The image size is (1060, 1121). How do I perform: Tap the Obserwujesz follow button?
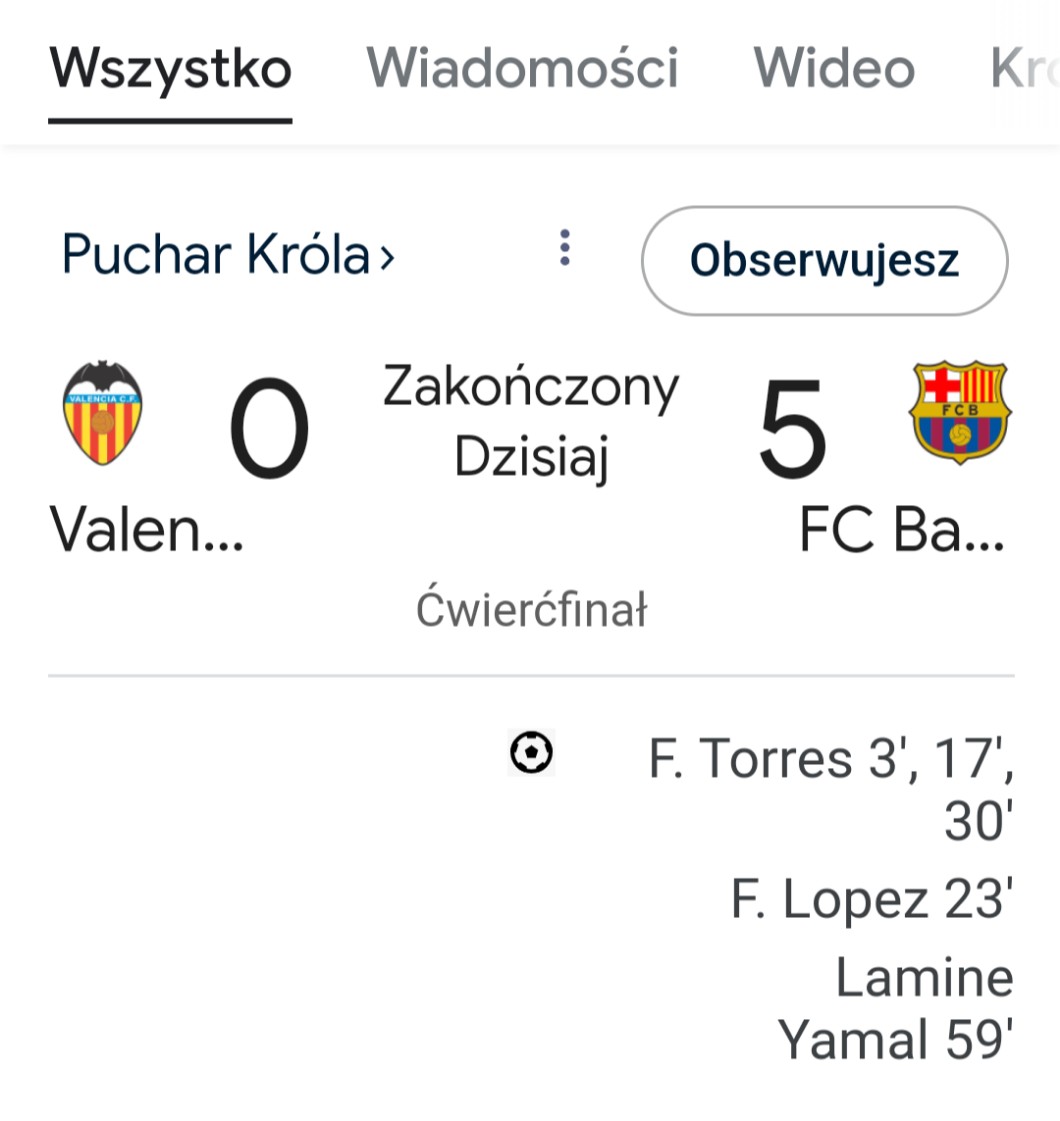(824, 261)
